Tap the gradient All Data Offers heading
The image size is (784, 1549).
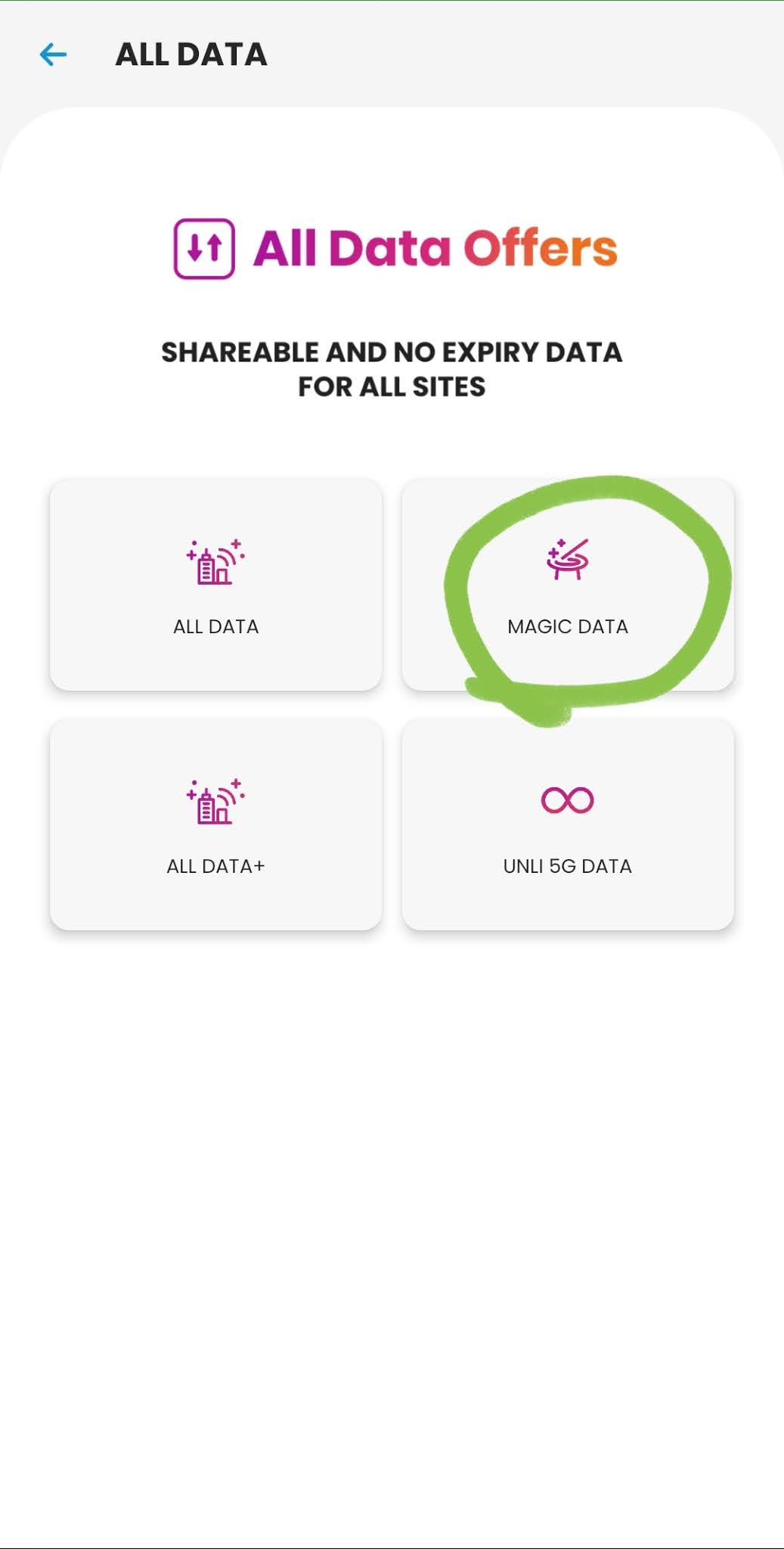(x=435, y=247)
